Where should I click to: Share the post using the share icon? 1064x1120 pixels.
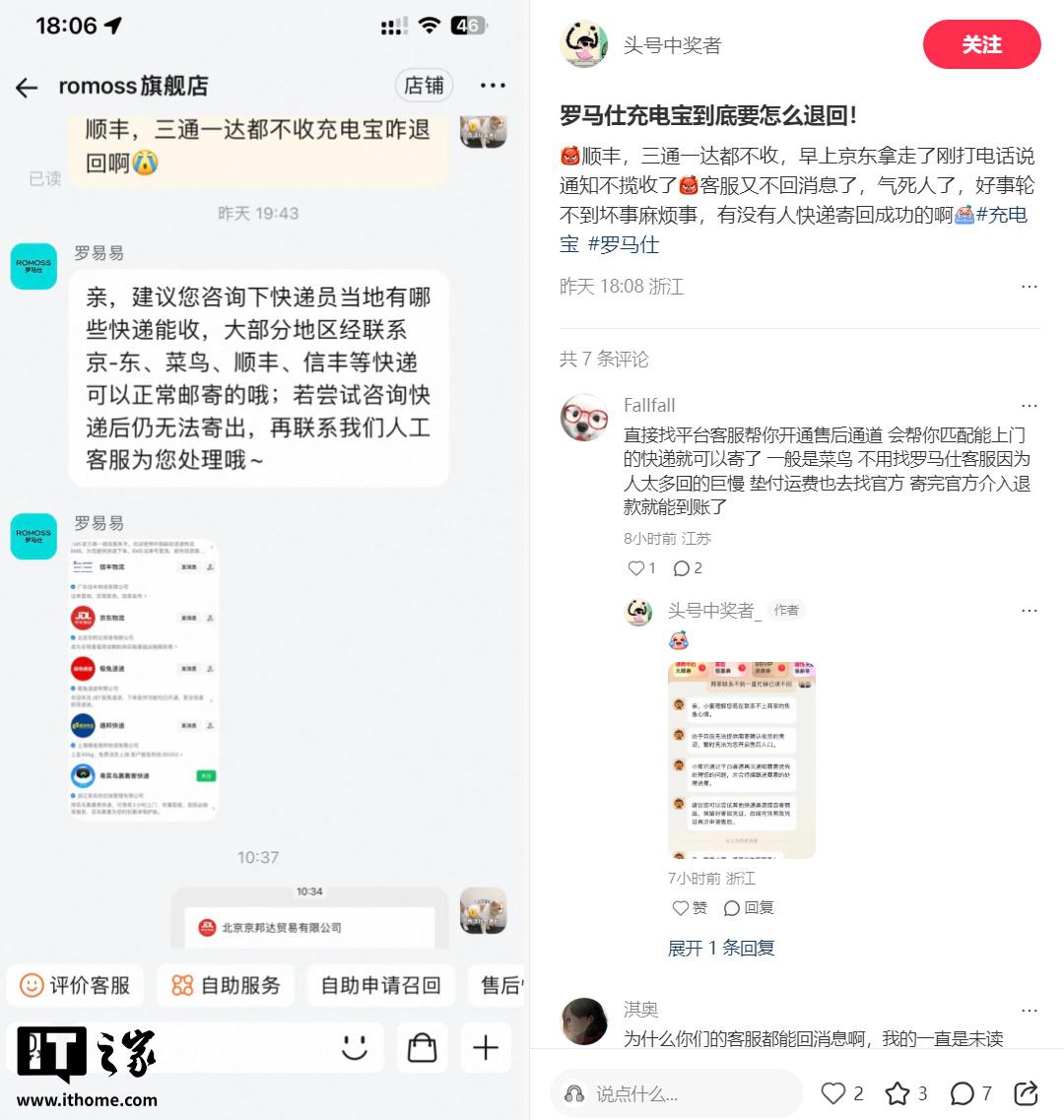point(1026,1093)
